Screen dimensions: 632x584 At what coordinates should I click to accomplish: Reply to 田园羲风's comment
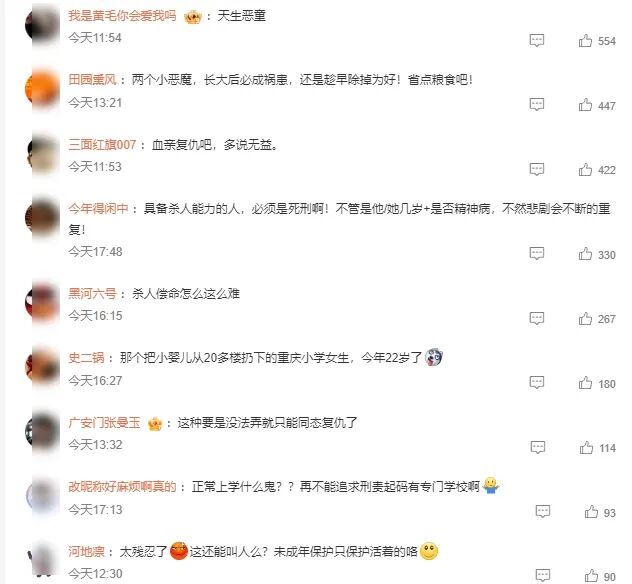tap(537, 105)
